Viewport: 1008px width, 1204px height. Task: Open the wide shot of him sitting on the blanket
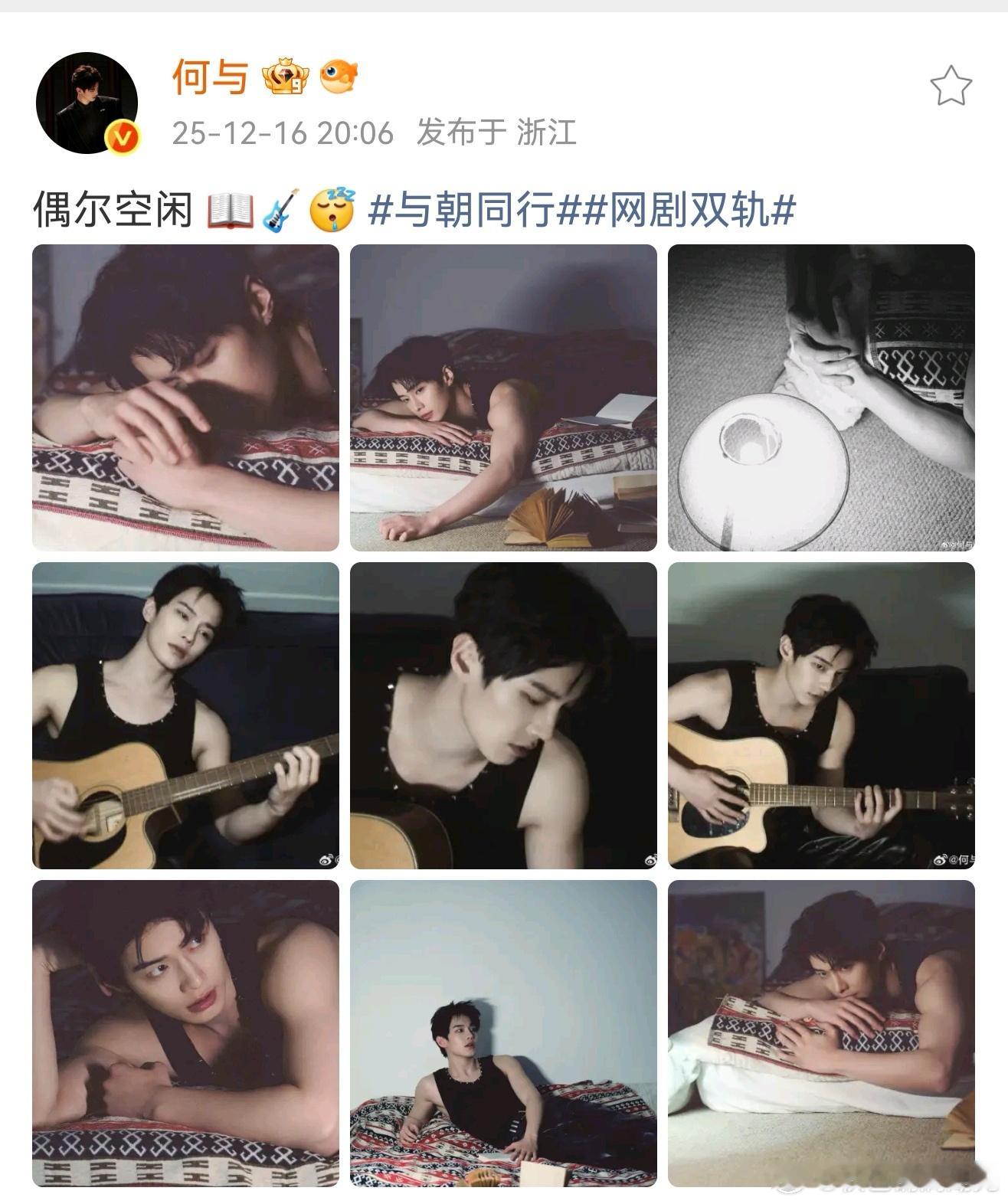coord(503,1033)
